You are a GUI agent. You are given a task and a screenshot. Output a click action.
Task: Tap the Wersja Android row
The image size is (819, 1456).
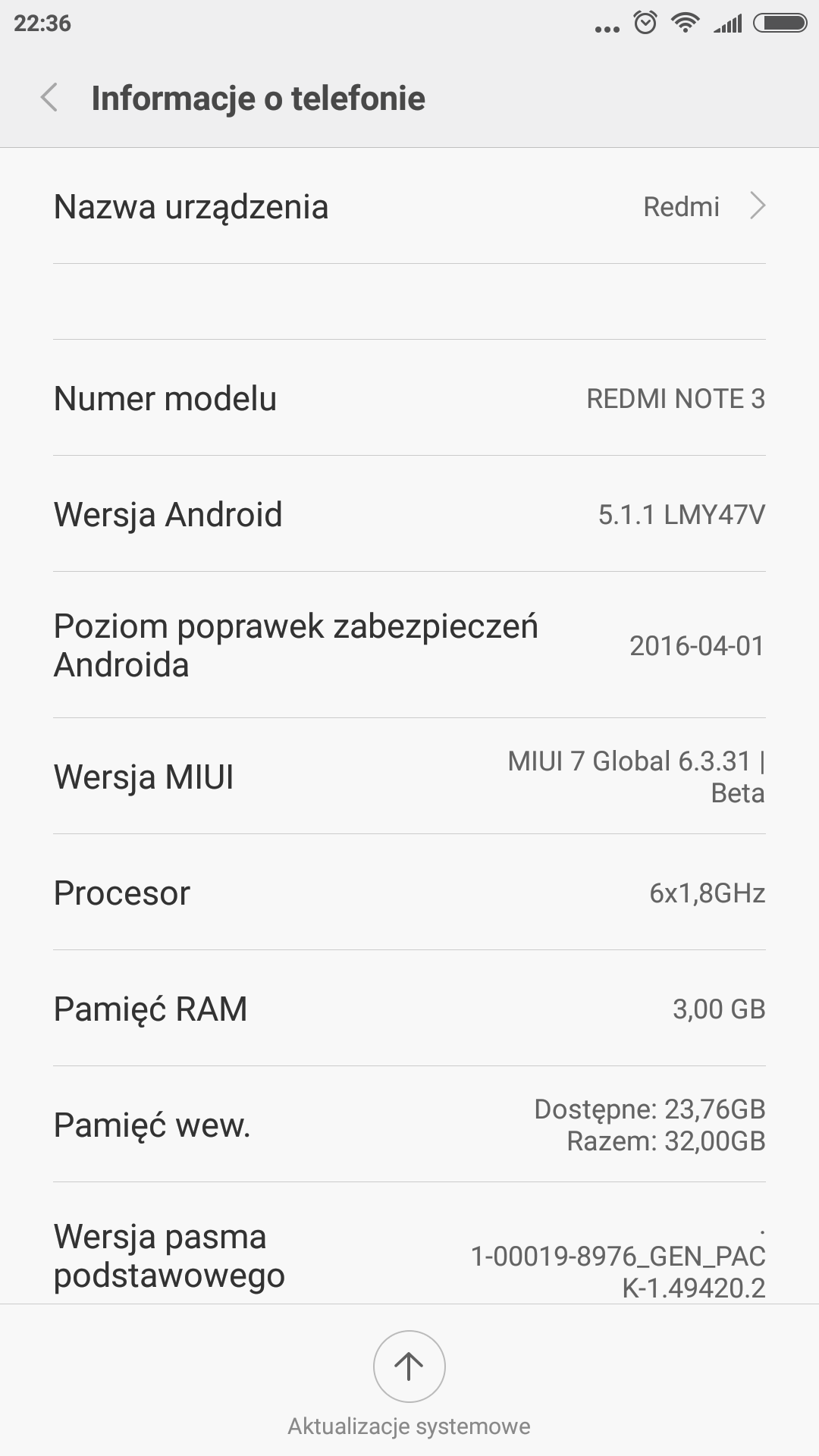[x=409, y=514]
